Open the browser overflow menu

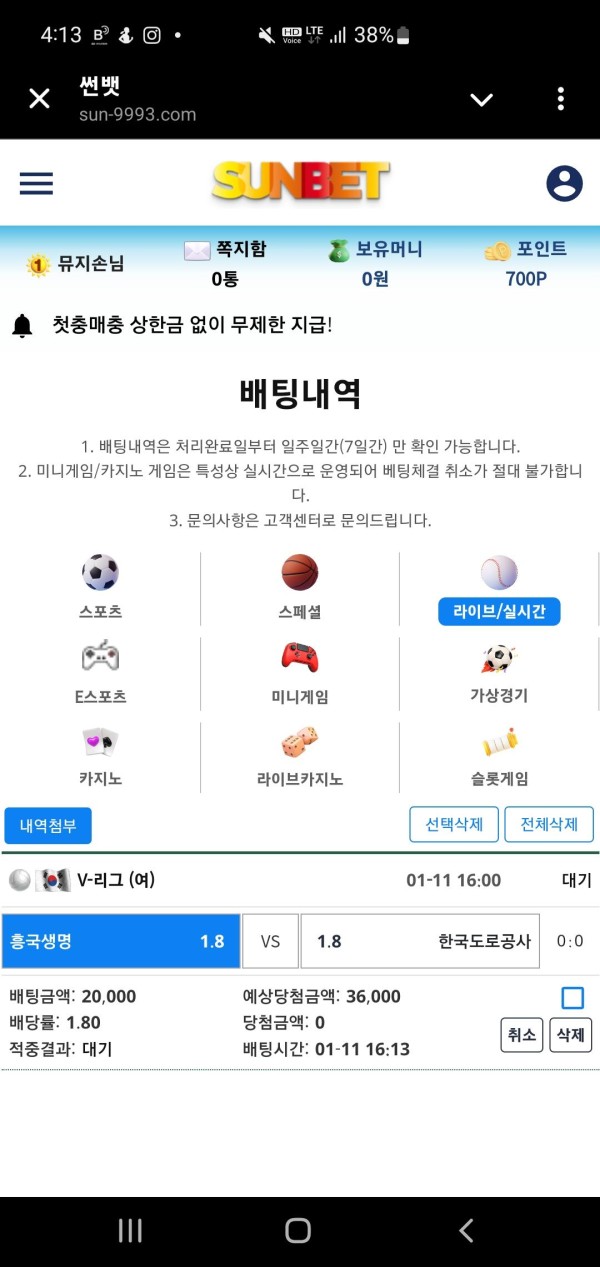pyautogui.click(x=560, y=98)
